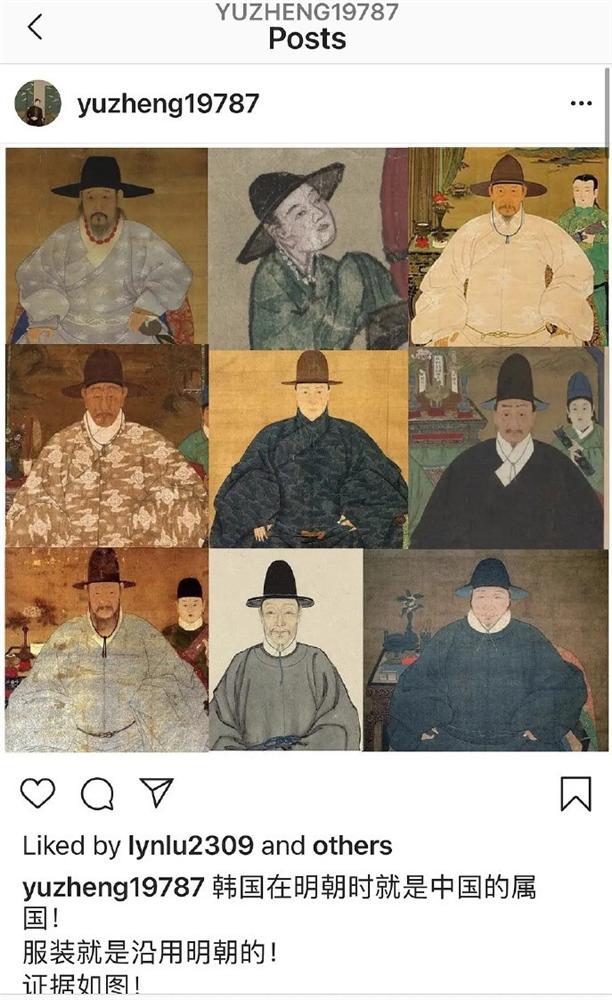Open comments with the speech bubble icon
The width and height of the screenshot is (612, 1000).
97,794
